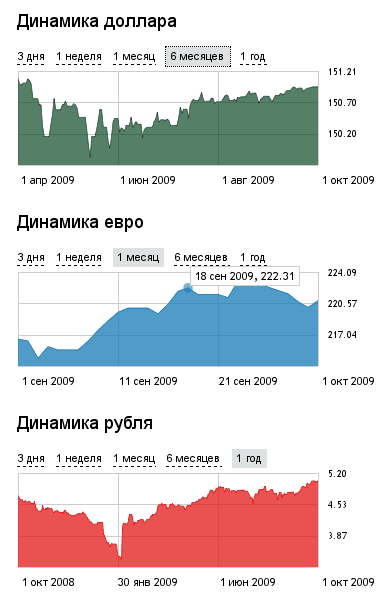
Task: Select 6 месяцев on the dollar chart
Action: [x=198, y=57]
